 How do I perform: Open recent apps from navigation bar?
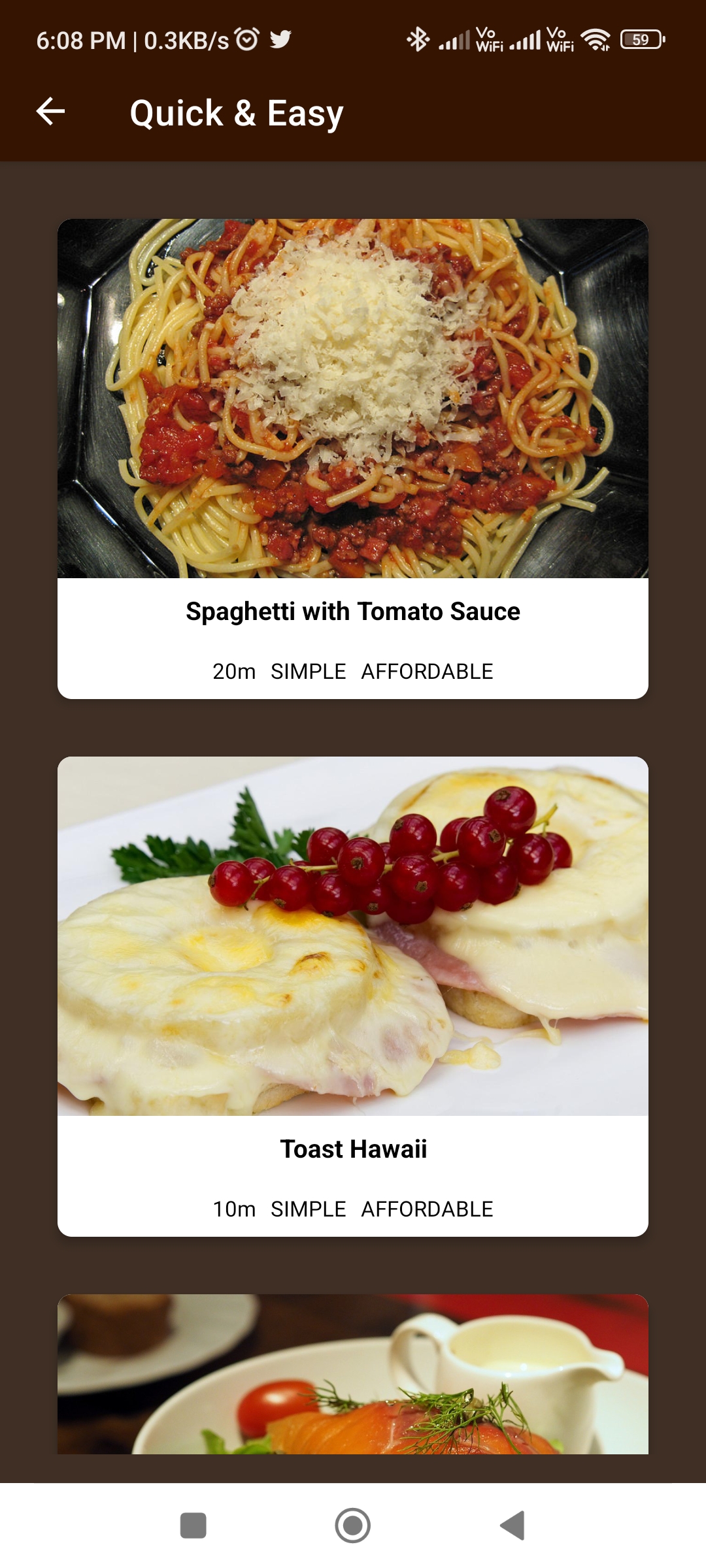[193, 1526]
